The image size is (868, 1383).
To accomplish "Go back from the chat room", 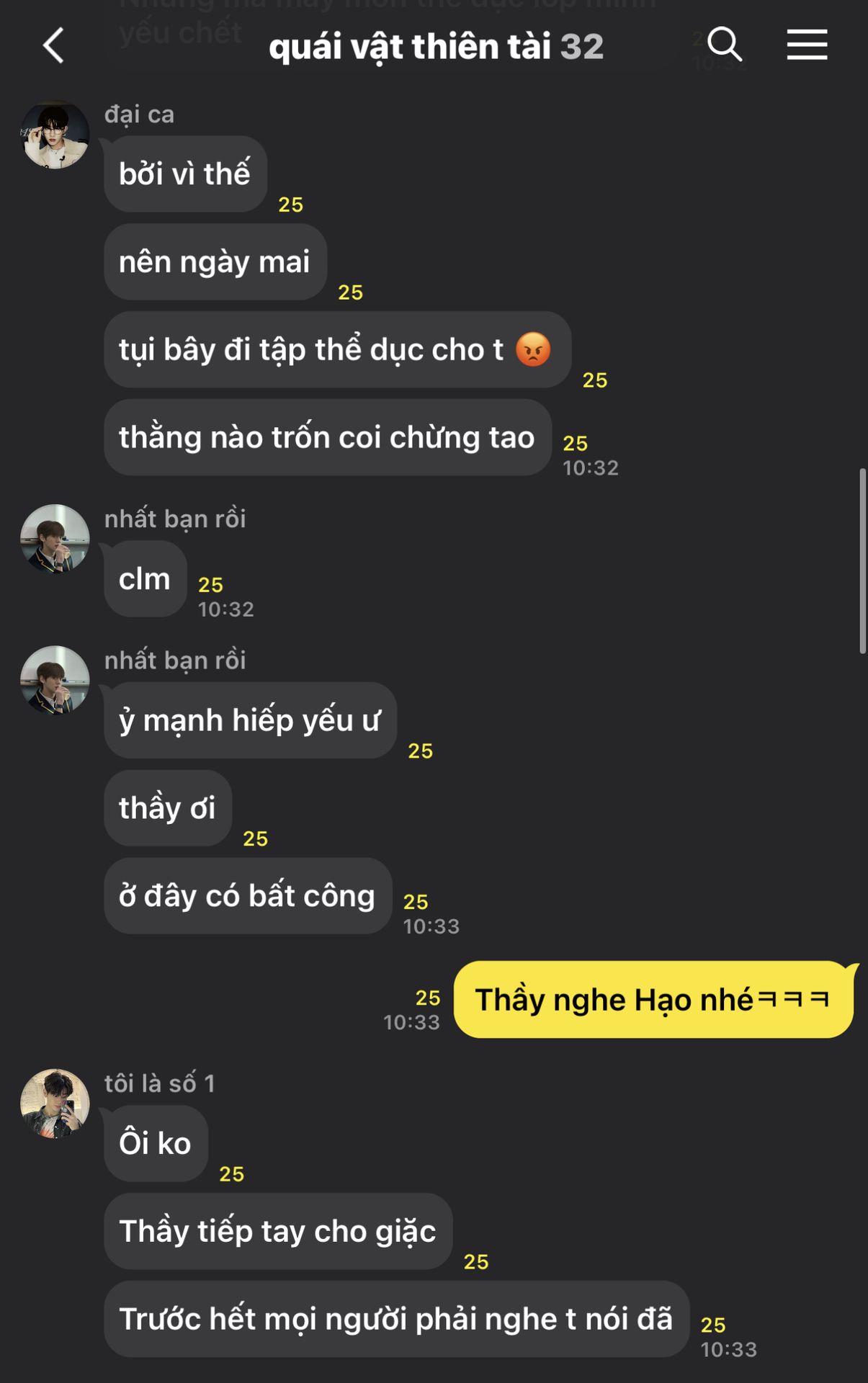I will [53, 46].
